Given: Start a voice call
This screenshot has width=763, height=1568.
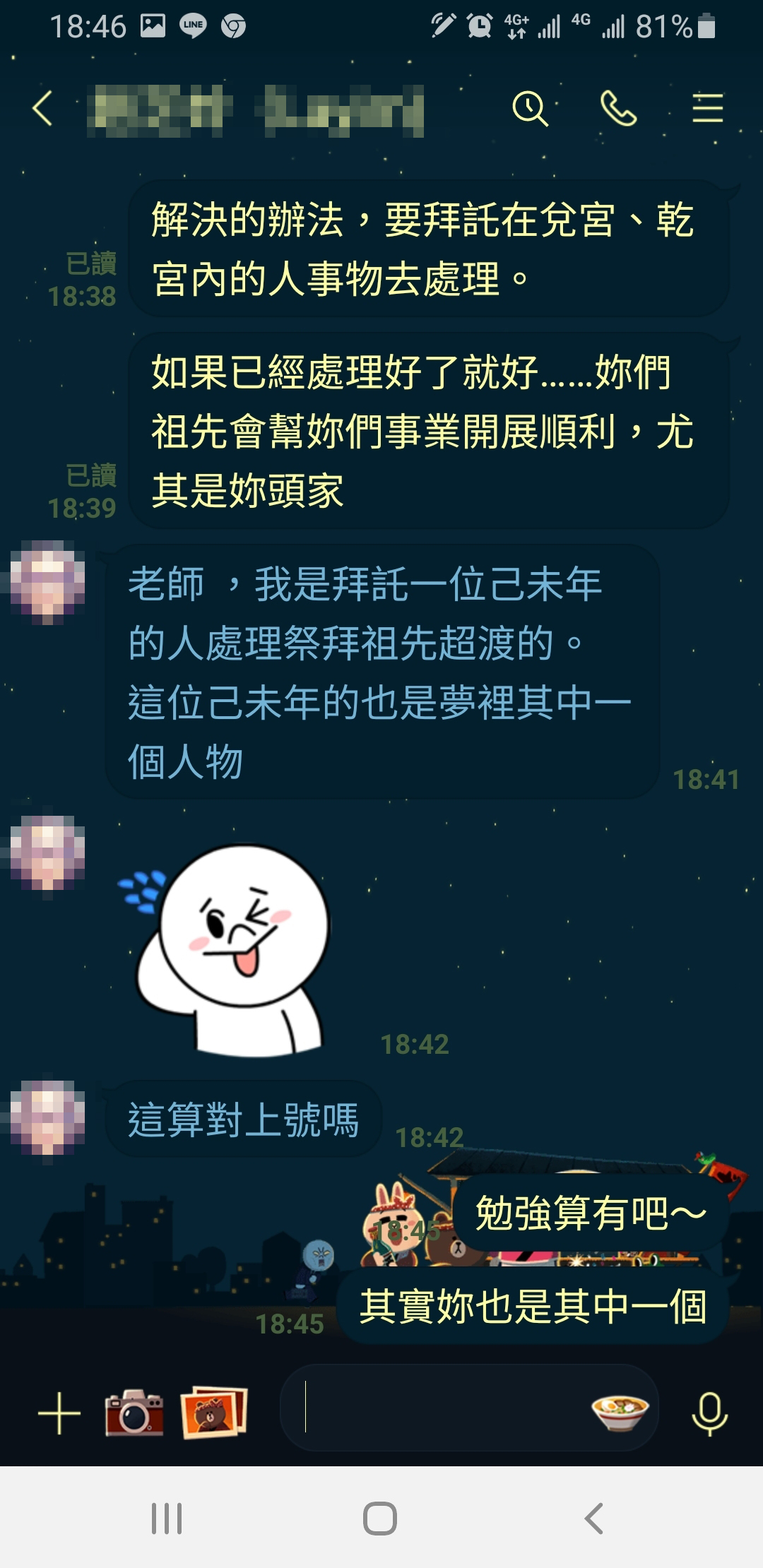Looking at the screenshot, I should point(618,109).
